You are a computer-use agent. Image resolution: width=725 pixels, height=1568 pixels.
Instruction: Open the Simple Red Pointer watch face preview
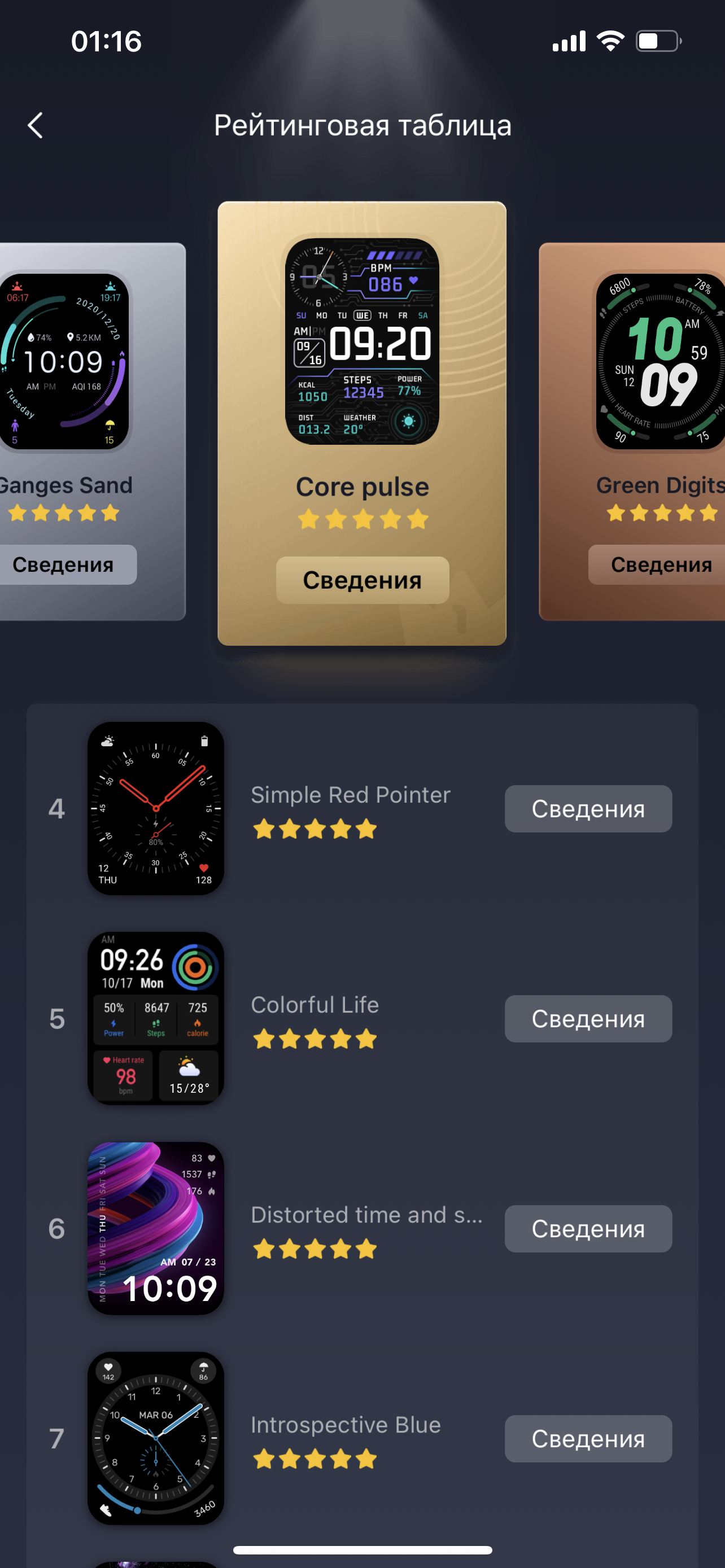[156, 808]
